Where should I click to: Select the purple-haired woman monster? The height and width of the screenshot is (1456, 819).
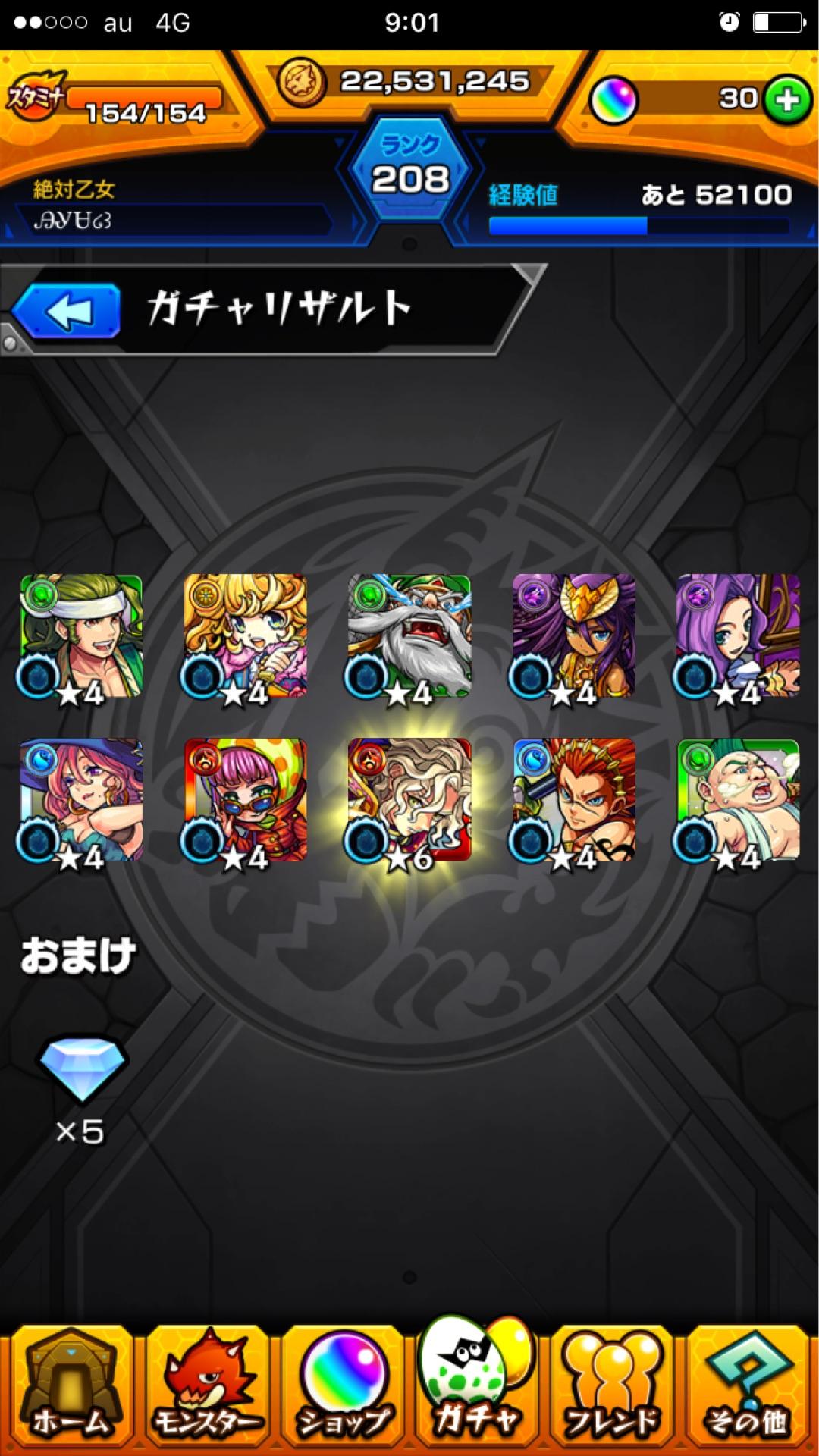[738, 635]
